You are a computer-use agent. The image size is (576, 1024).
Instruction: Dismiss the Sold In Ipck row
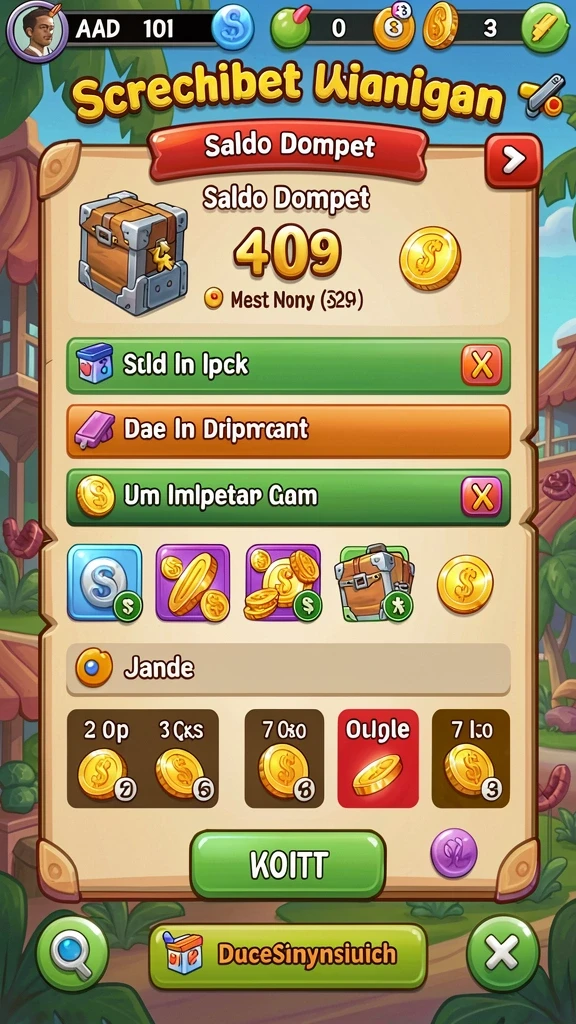[x=481, y=365]
